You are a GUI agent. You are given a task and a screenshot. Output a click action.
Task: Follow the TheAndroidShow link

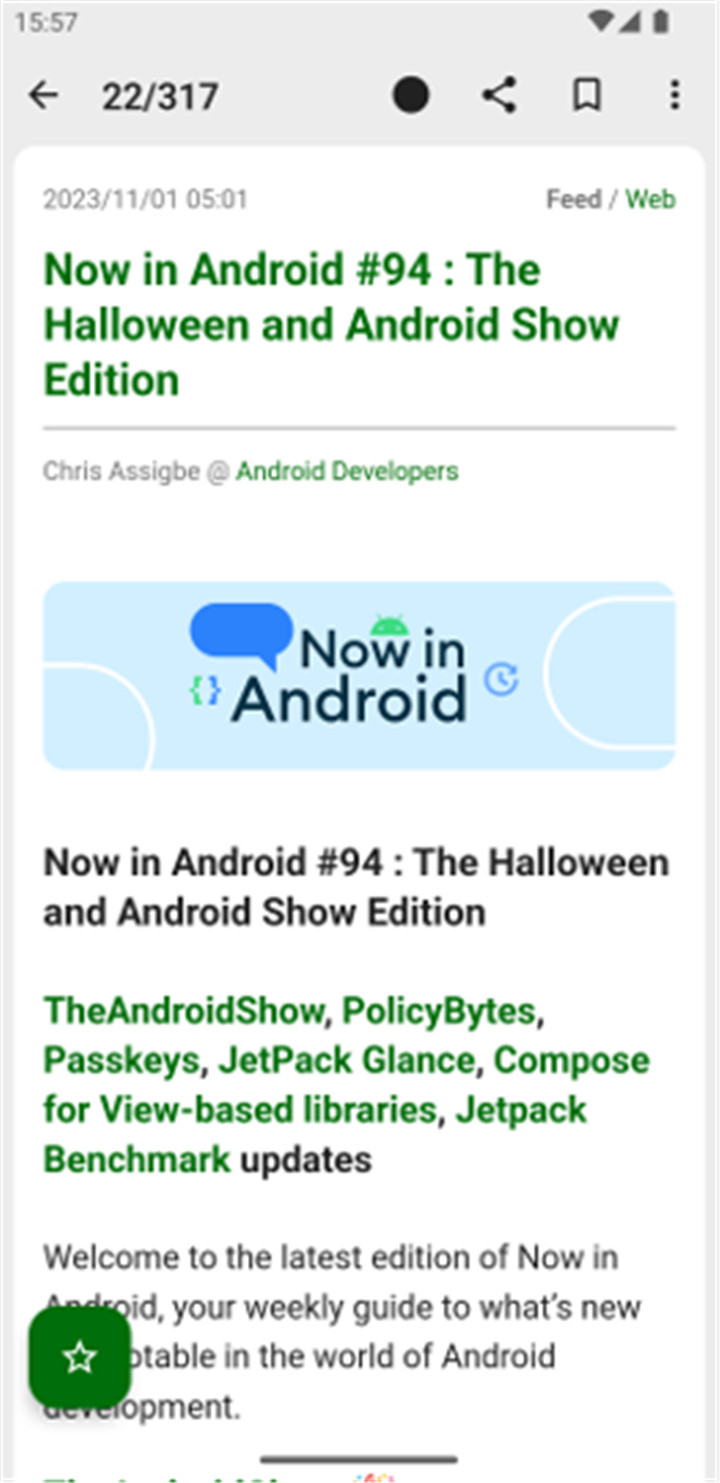coord(183,1011)
